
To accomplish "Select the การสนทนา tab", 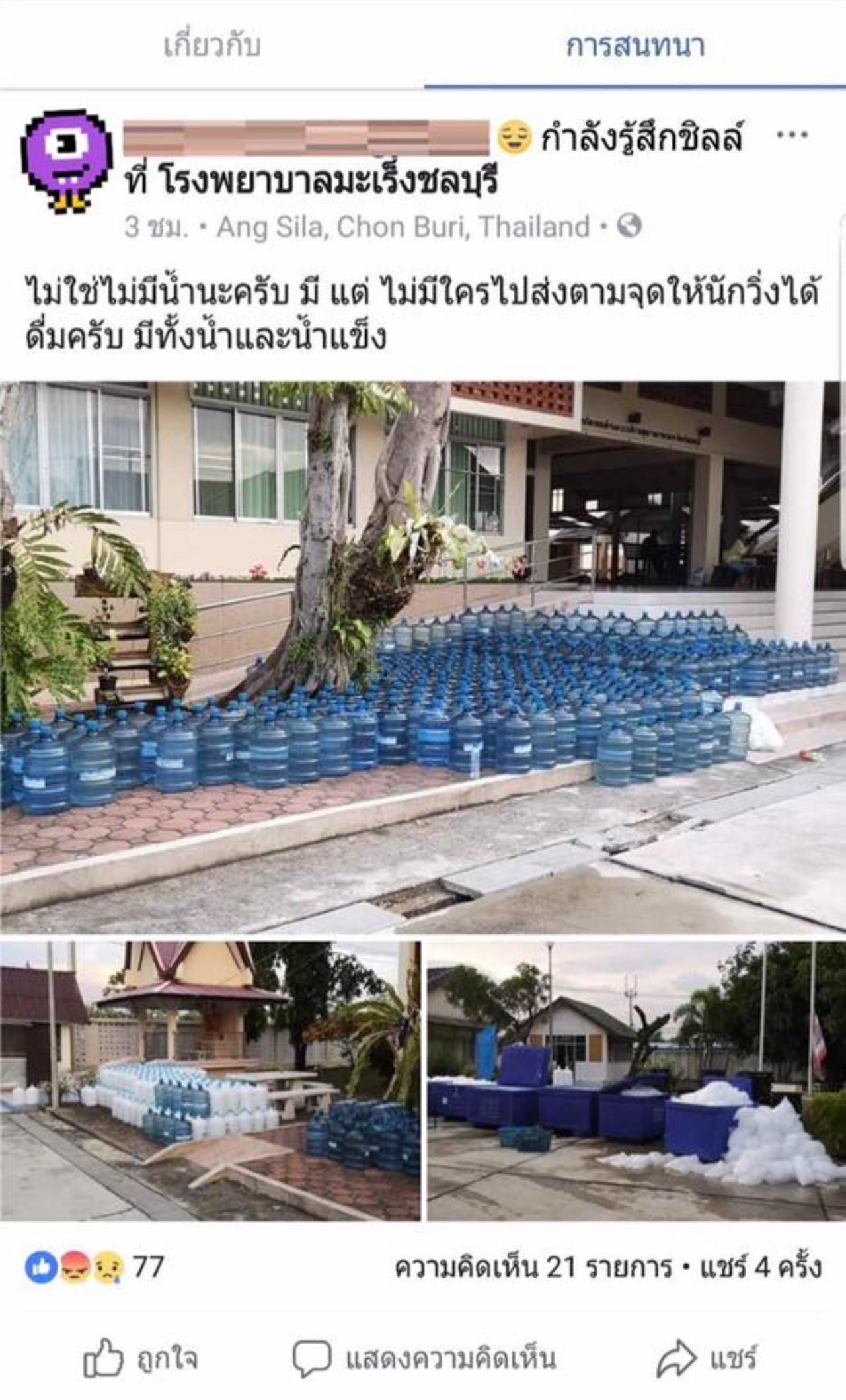I will (634, 46).
